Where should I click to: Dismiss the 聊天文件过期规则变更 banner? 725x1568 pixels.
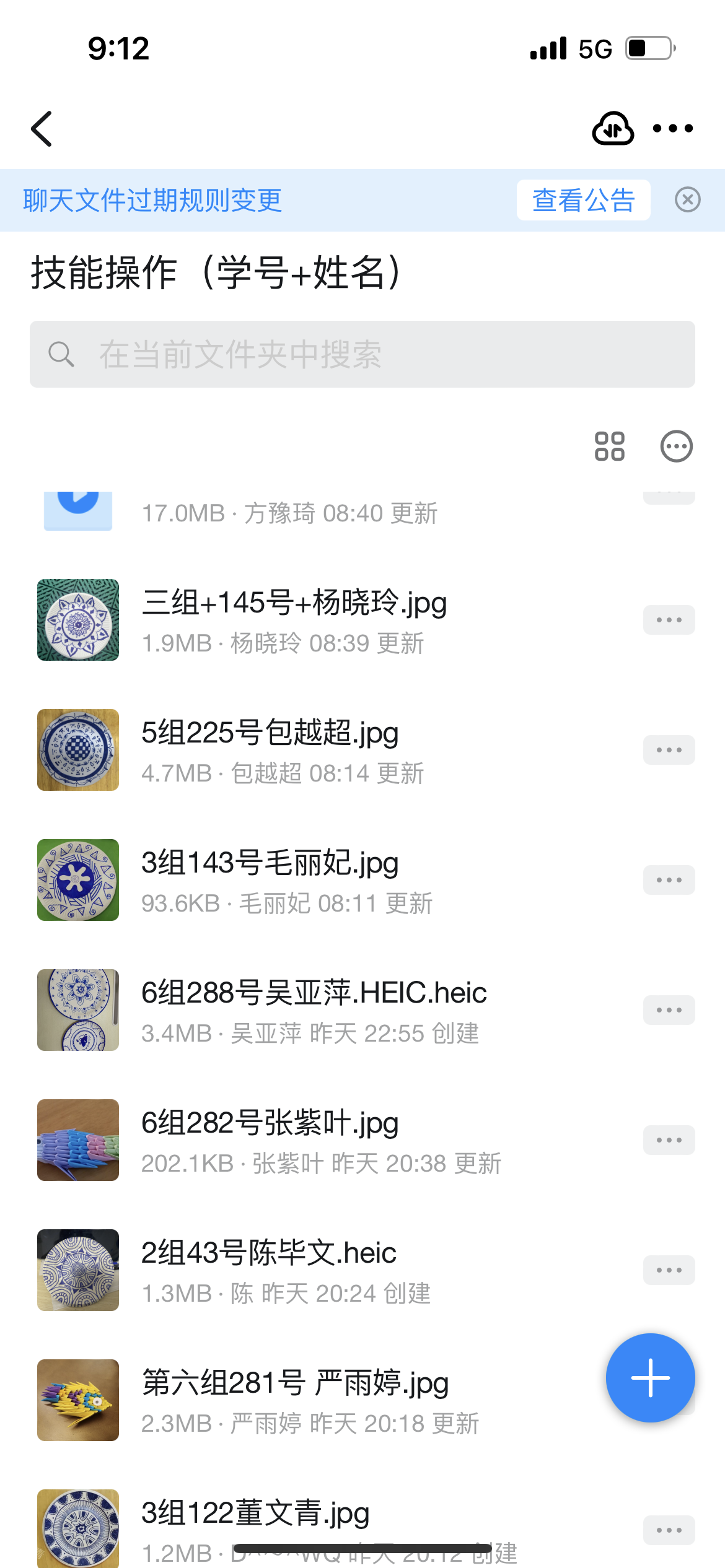(687, 200)
